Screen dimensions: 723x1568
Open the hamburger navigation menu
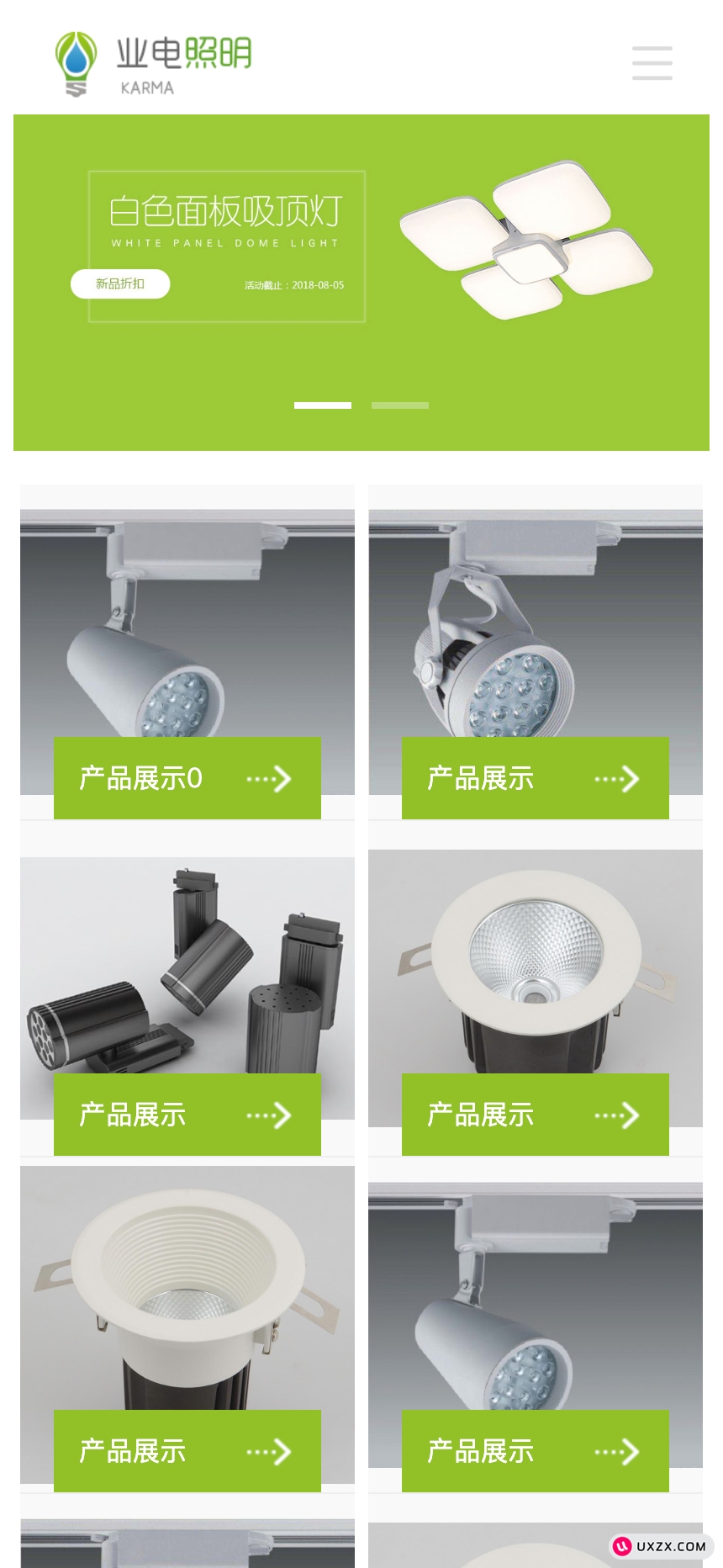pos(652,63)
